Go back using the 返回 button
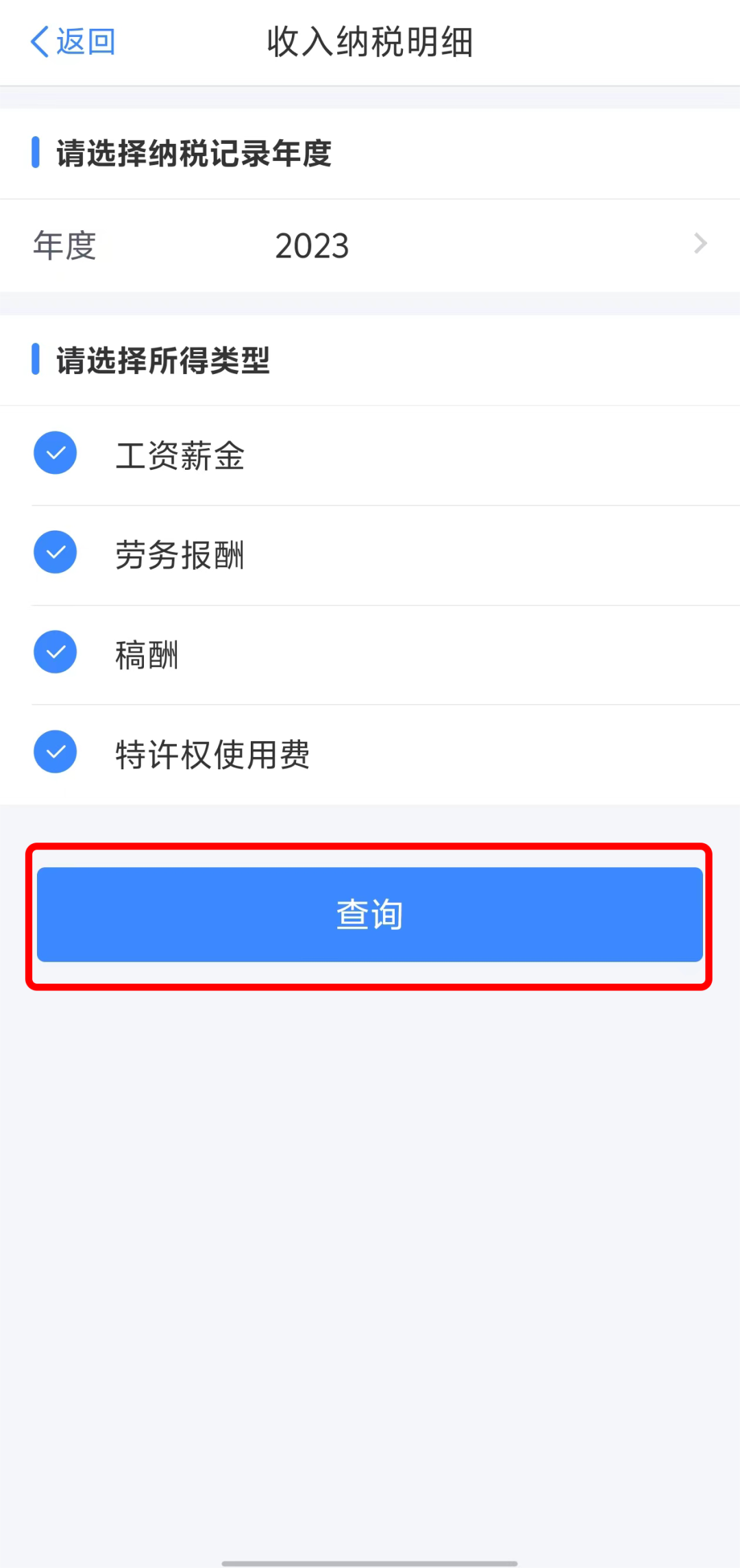740x1568 pixels. 73,42
